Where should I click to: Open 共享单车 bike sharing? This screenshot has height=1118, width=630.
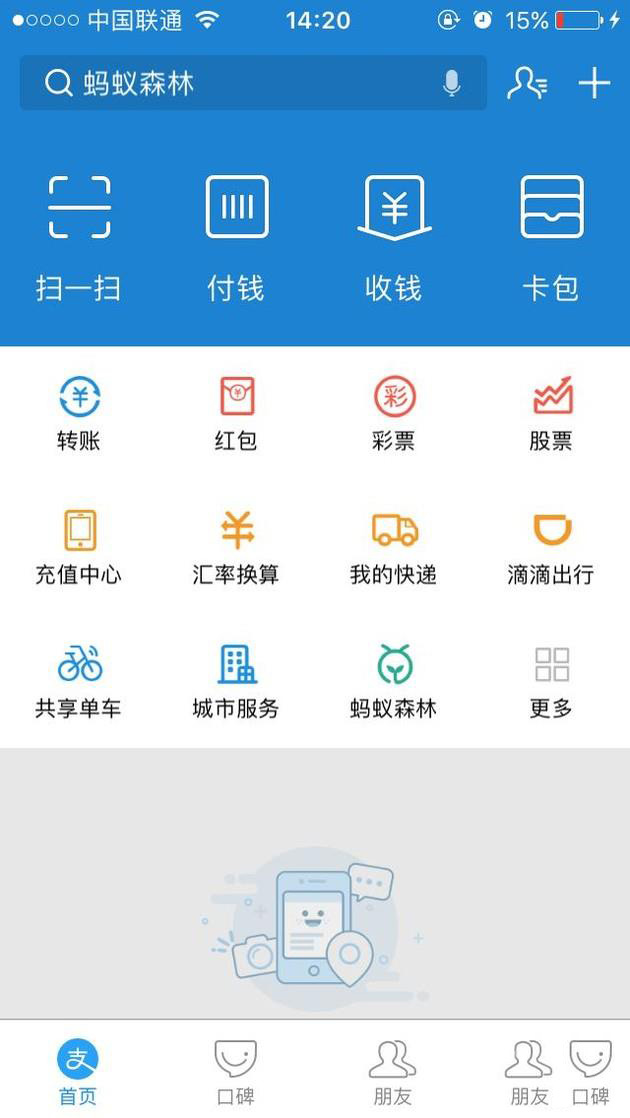click(79, 680)
